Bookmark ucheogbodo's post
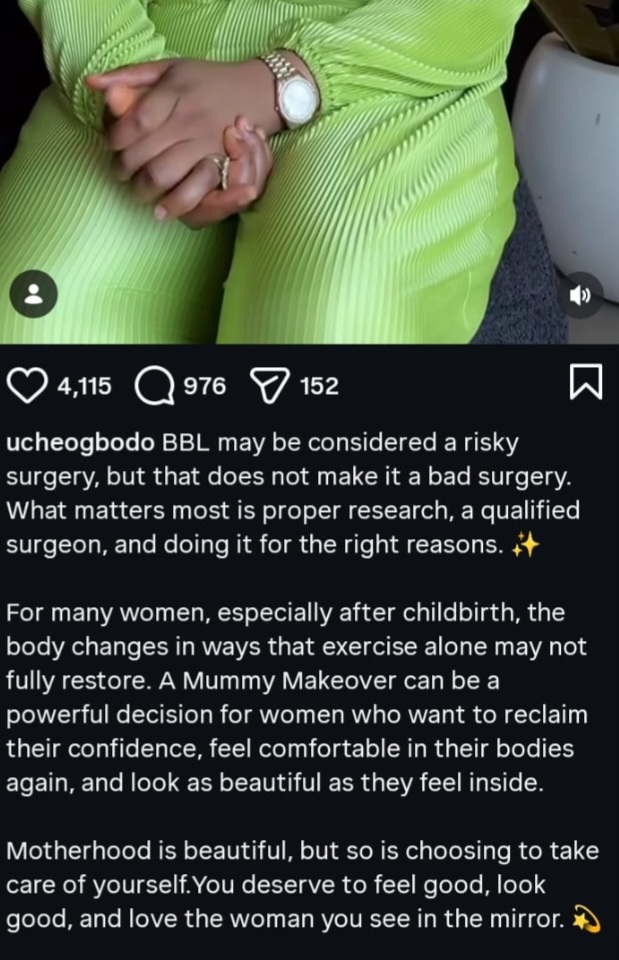This screenshot has width=619, height=960. tap(585, 385)
